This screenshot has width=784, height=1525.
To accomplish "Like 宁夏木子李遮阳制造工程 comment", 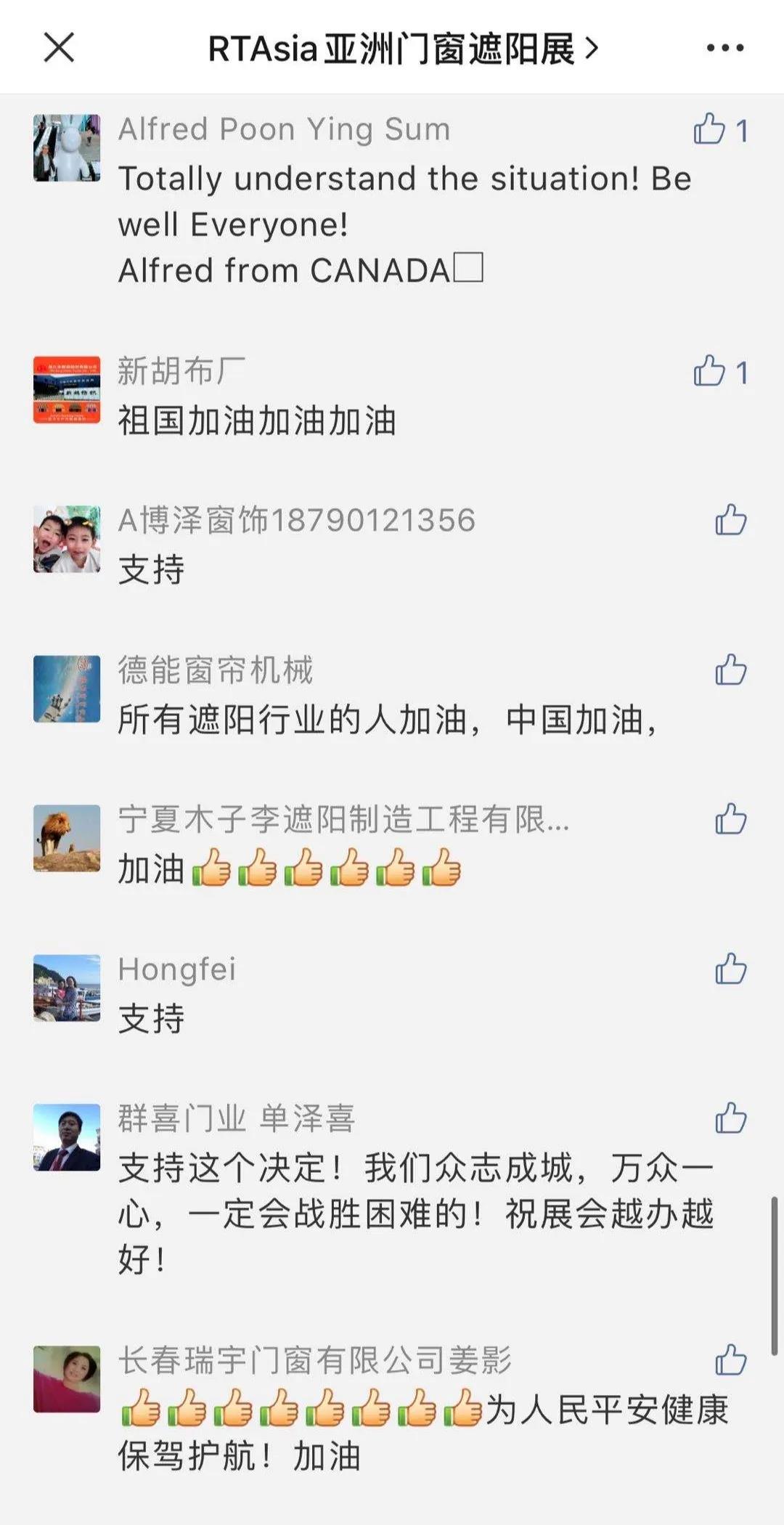I will 730,819.
